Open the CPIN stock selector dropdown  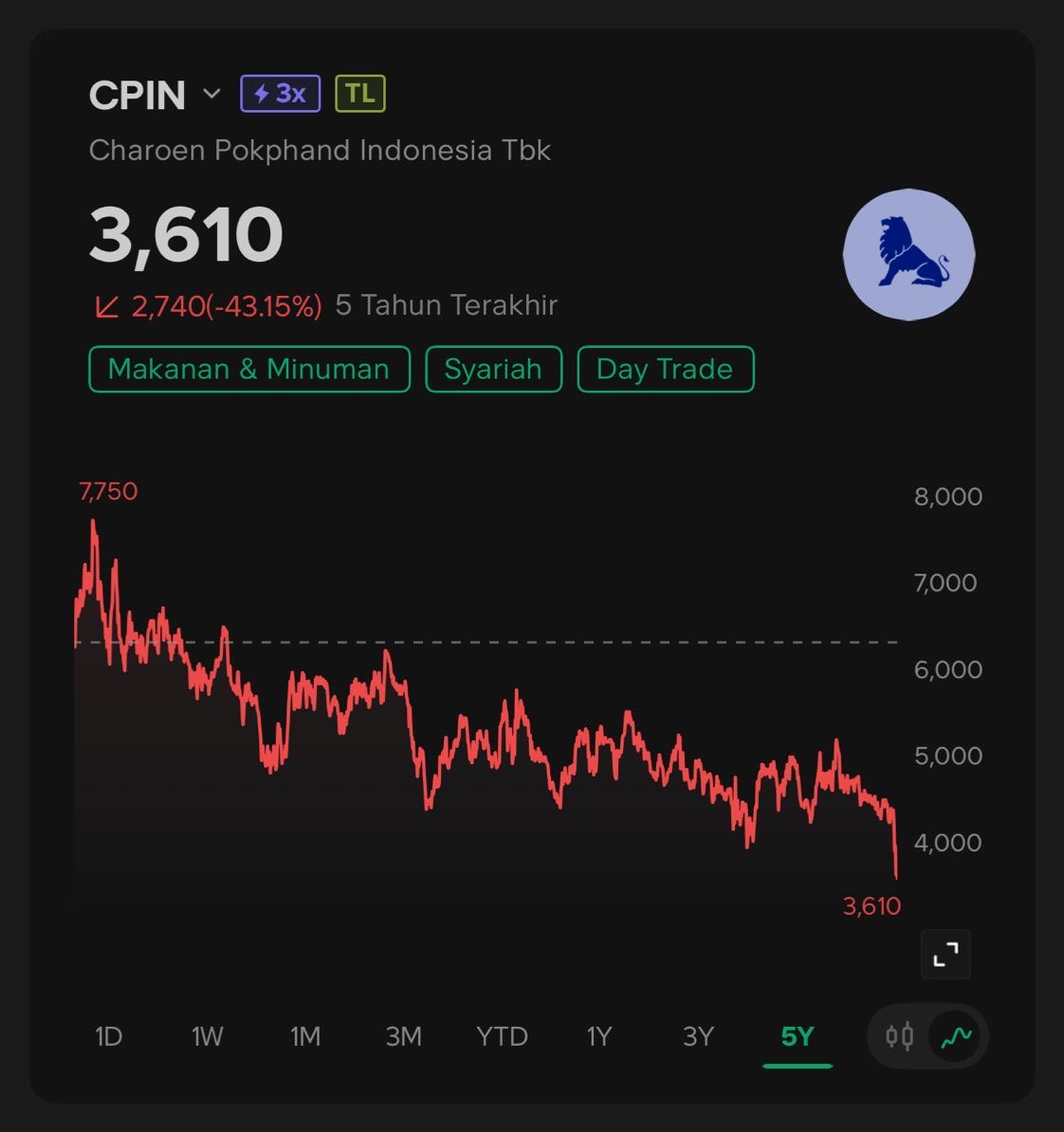click(x=211, y=94)
